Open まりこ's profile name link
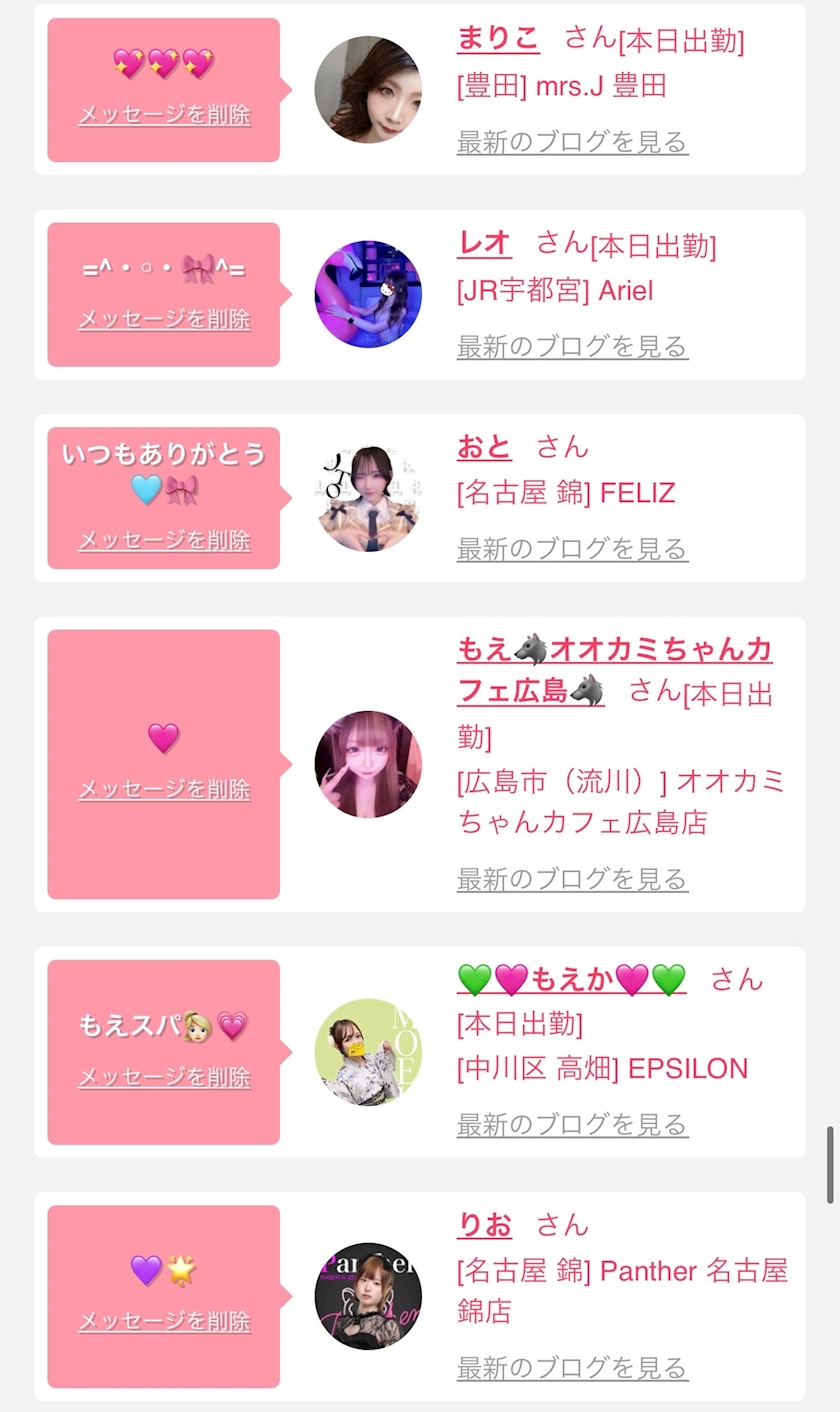 (498, 38)
